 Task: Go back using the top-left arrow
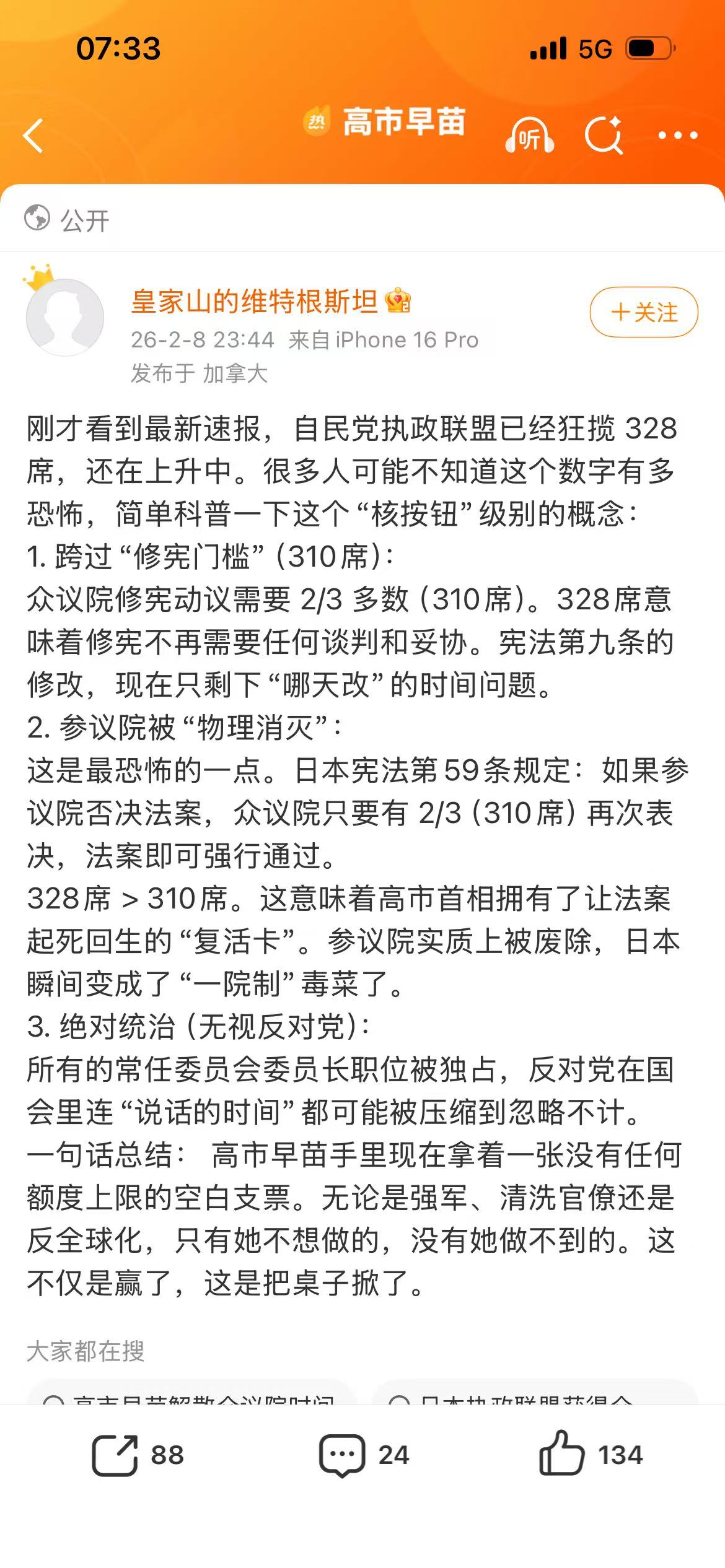pos(33,135)
